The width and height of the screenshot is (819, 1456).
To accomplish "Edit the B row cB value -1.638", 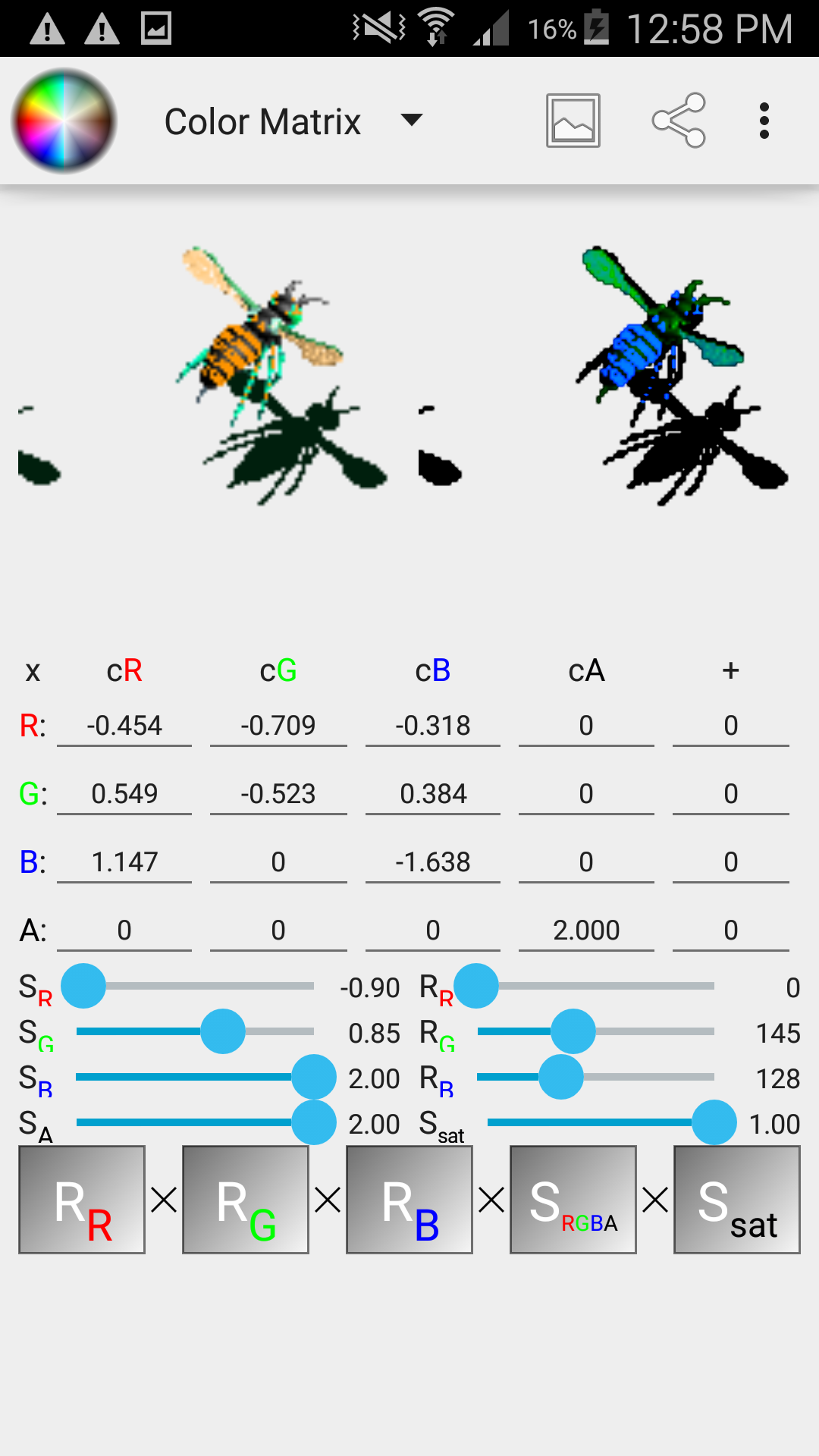I will 433,862.
